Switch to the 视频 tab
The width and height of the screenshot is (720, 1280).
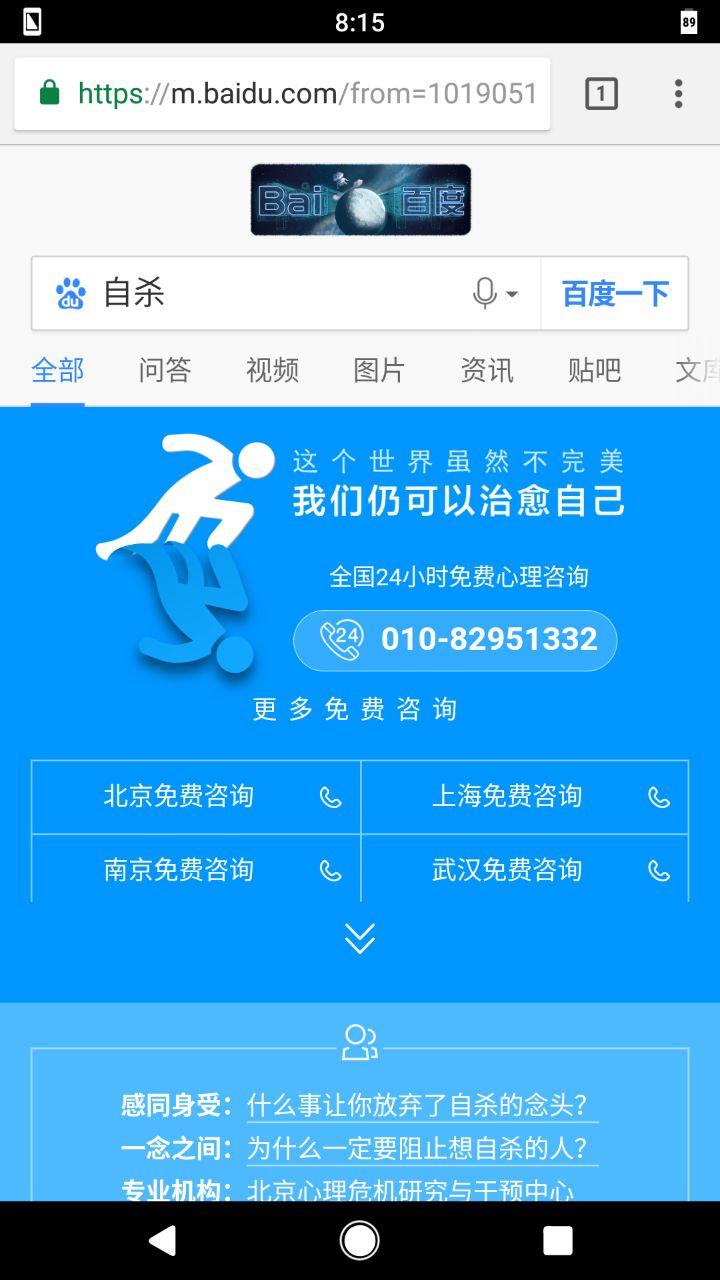click(272, 371)
